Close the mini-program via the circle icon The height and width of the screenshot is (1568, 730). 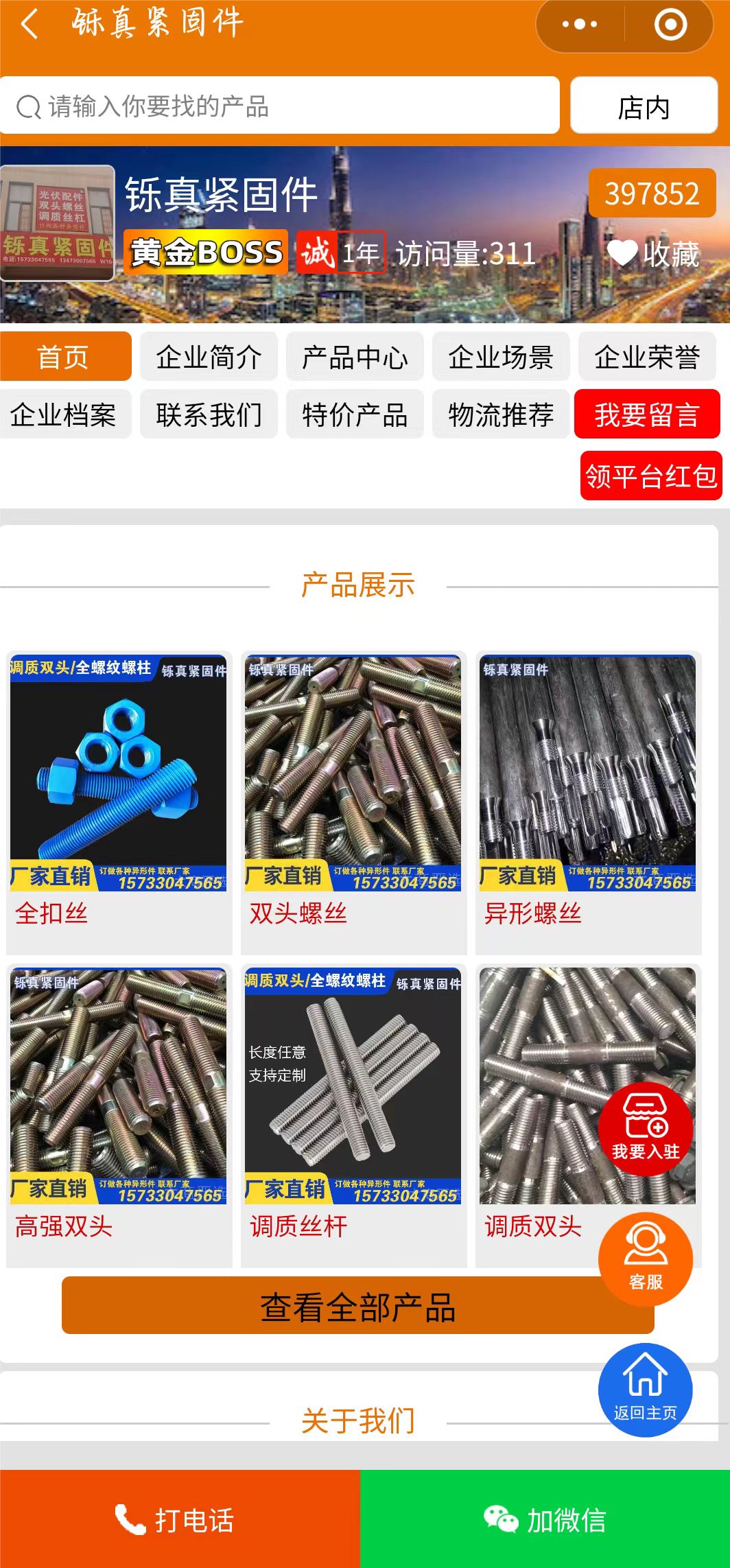pyautogui.click(x=670, y=25)
